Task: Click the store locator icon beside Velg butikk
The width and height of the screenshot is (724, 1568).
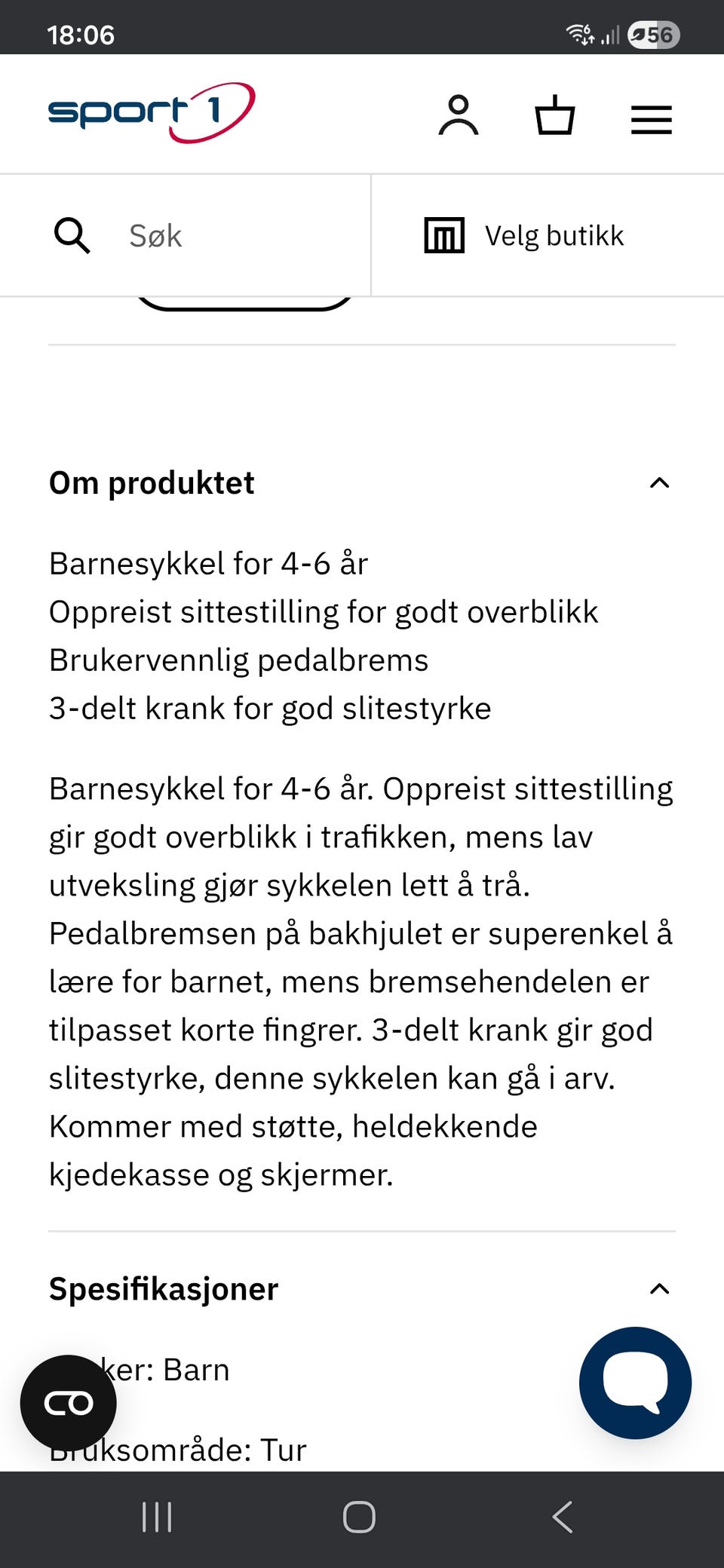Action: click(443, 234)
